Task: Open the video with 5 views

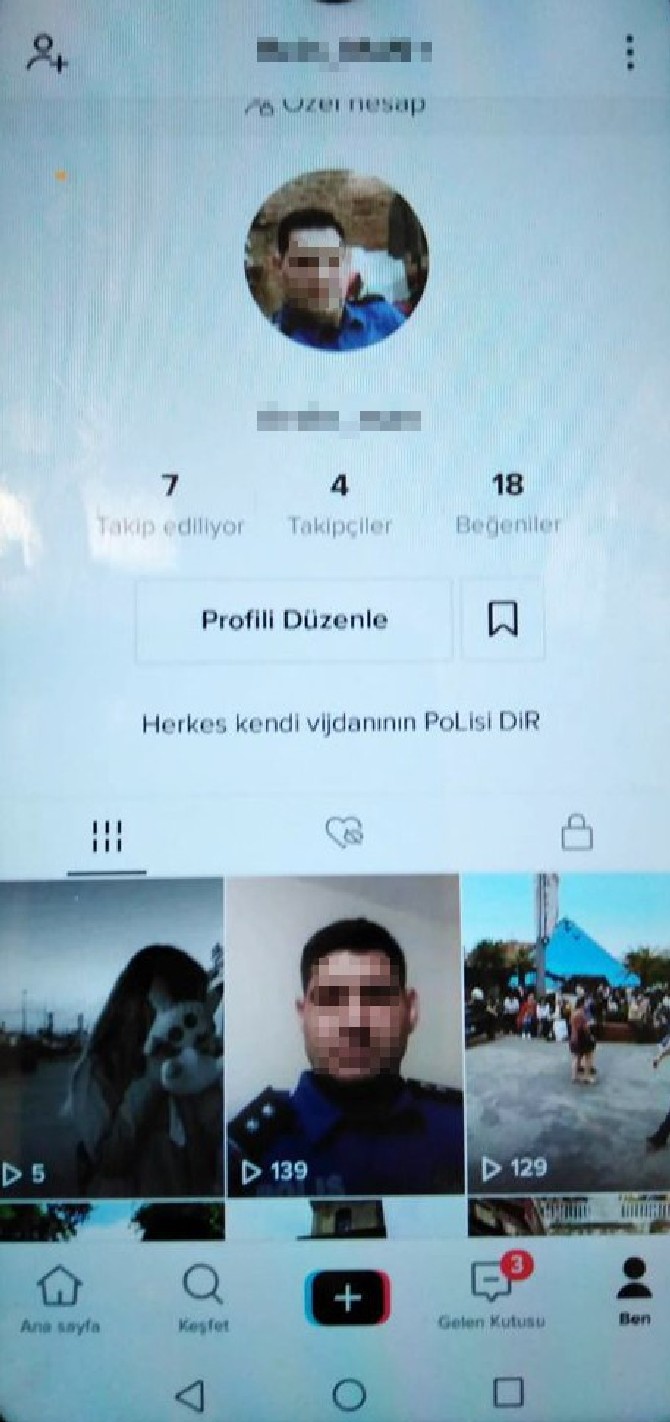Action: (x=111, y=1035)
